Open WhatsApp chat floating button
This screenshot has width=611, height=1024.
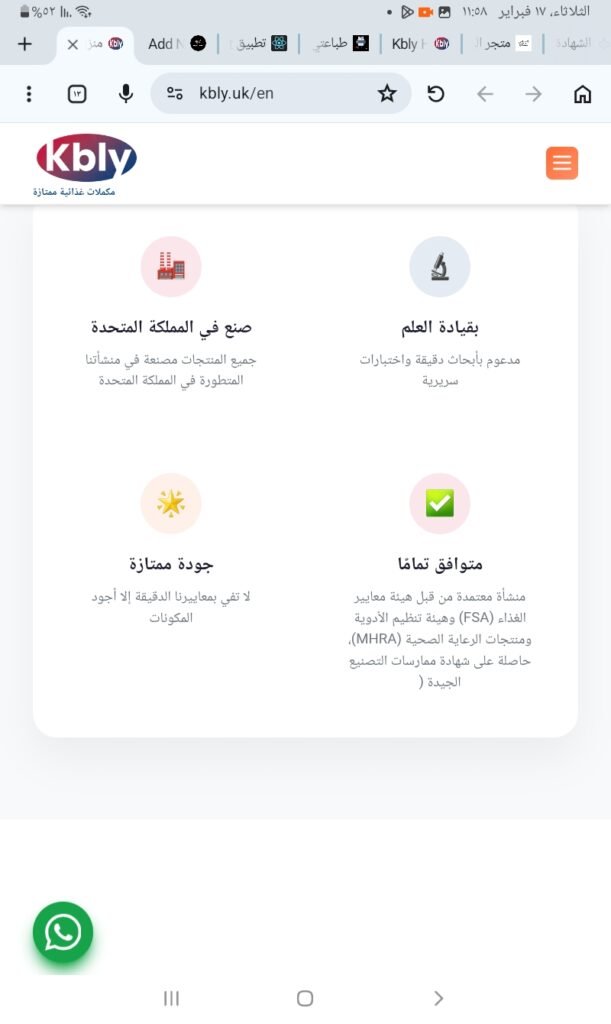63,933
